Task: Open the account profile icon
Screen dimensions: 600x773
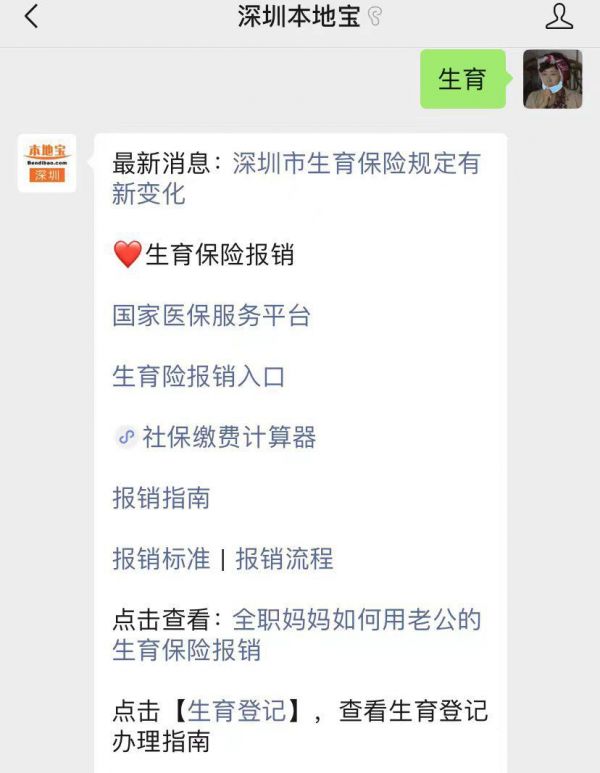Action: tap(559, 17)
